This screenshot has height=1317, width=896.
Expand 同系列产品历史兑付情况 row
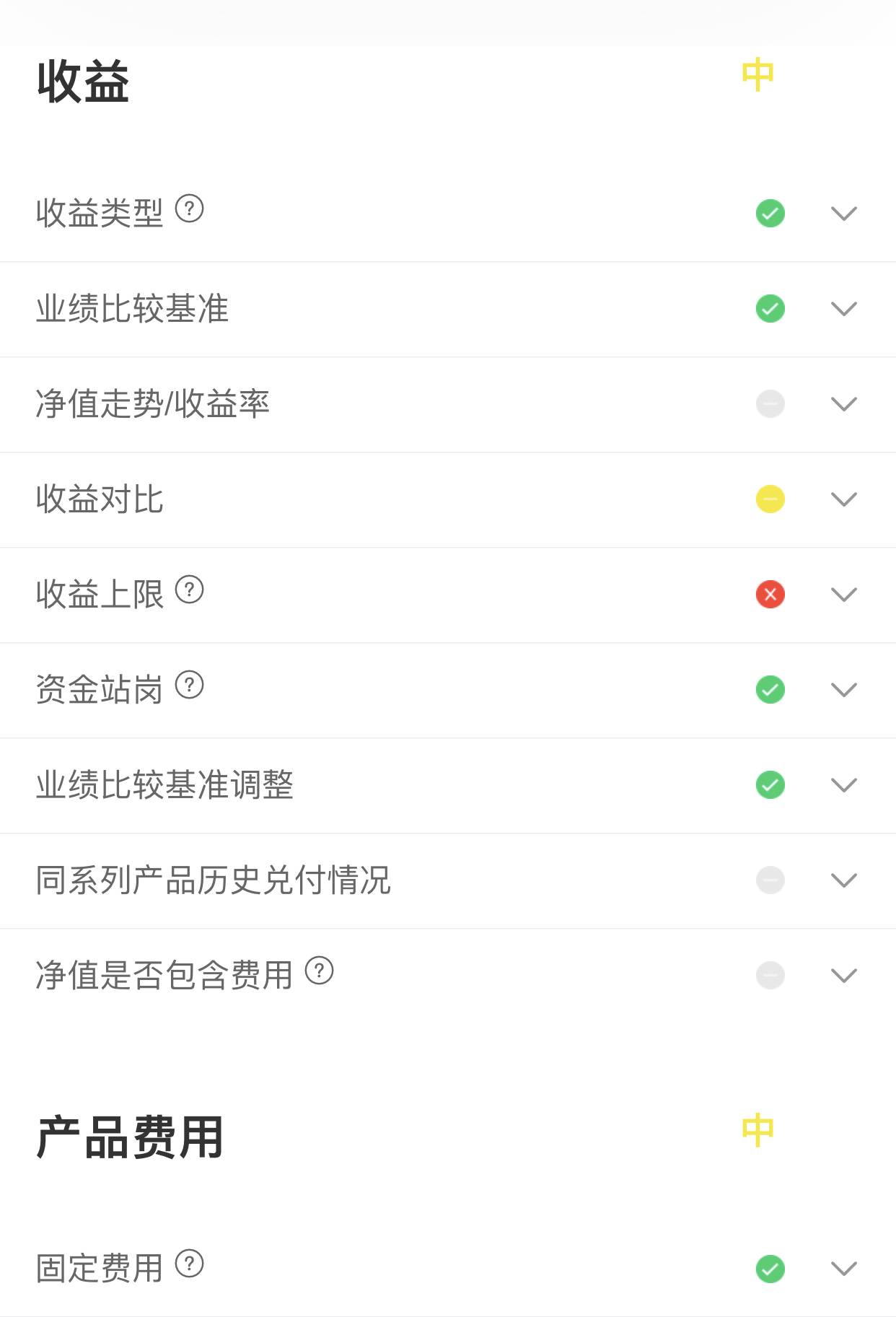coord(843,880)
